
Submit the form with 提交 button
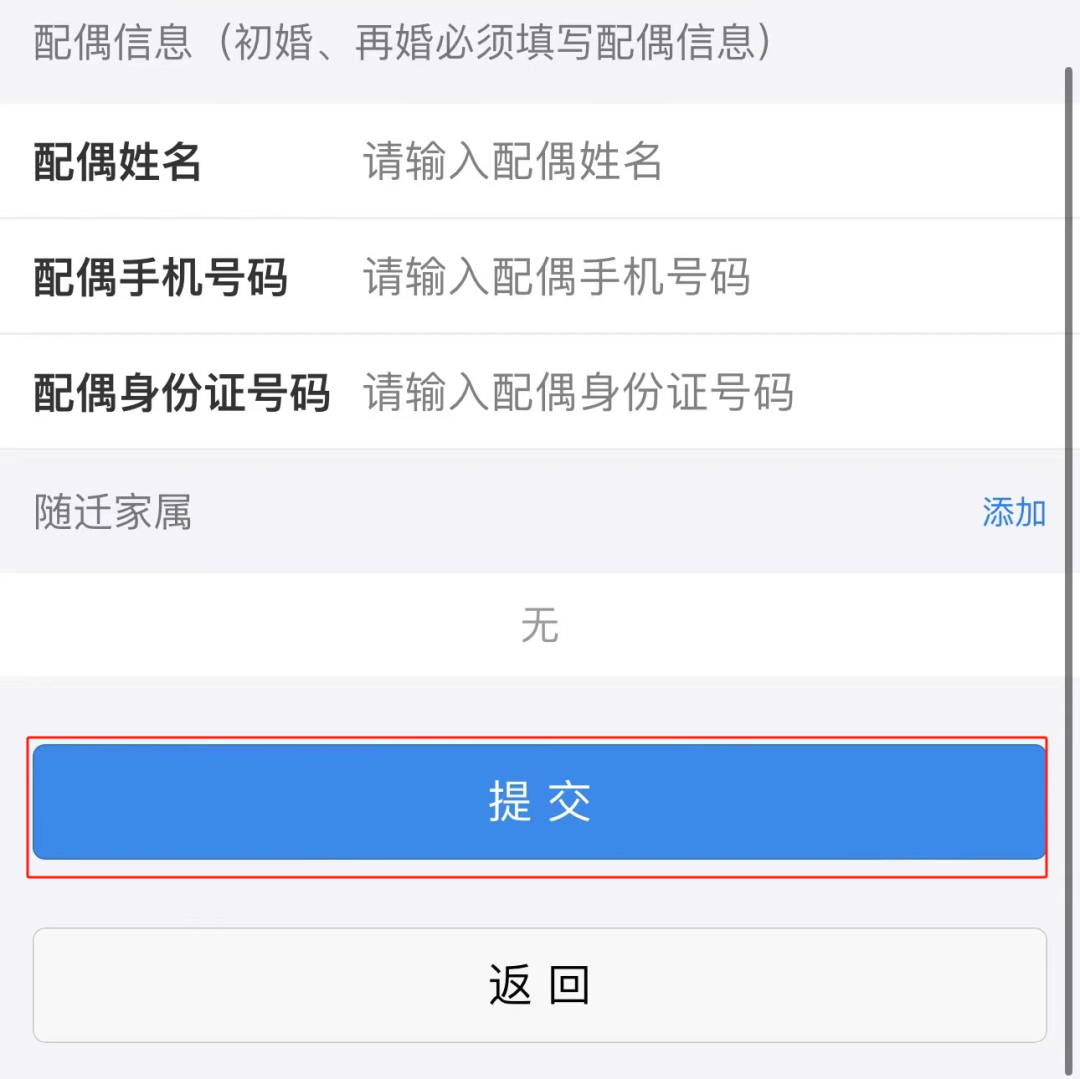(539, 802)
